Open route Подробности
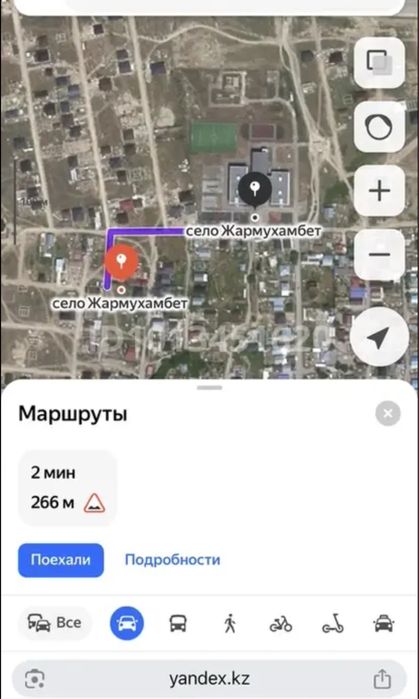The height and width of the screenshot is (699, 419). [173, 560]
